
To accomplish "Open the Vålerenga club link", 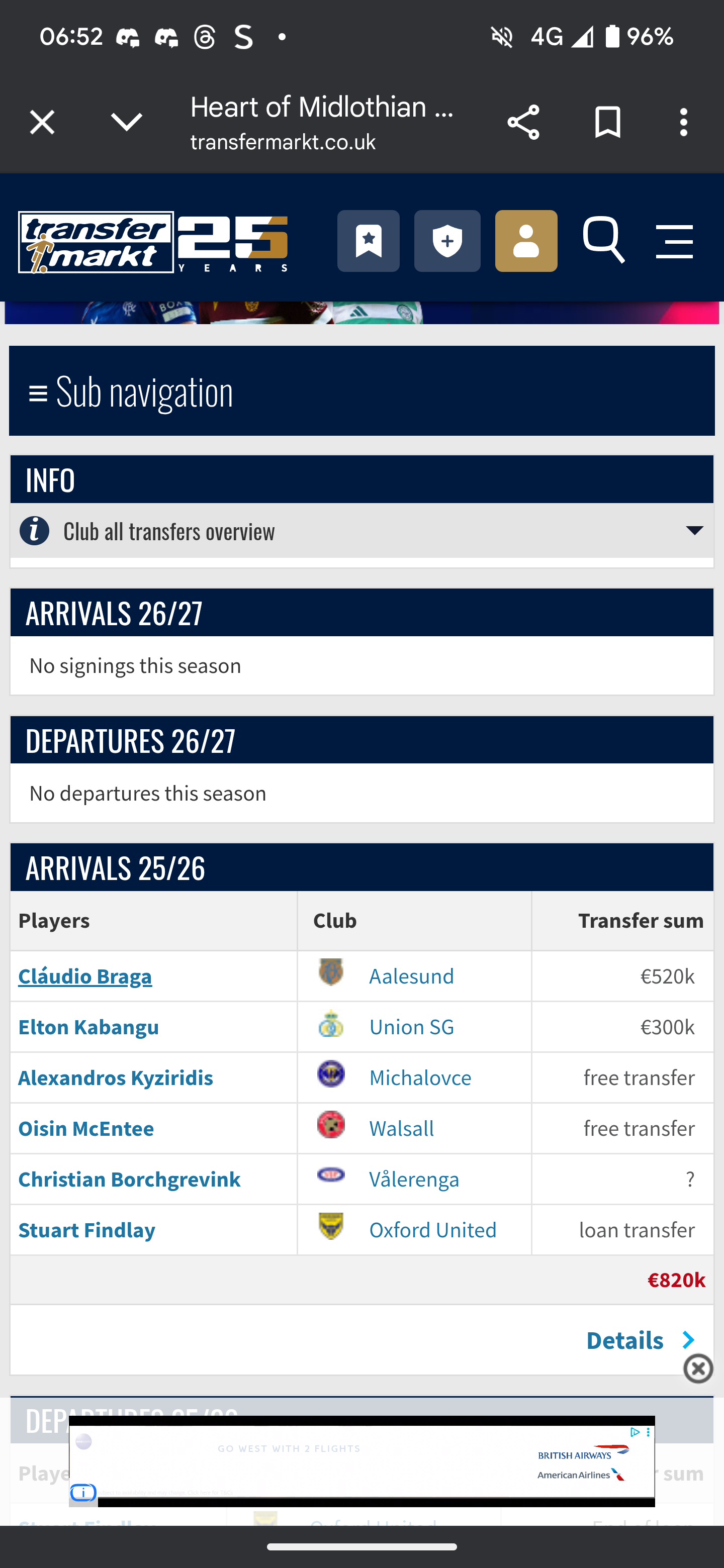I will point(414,1180).
